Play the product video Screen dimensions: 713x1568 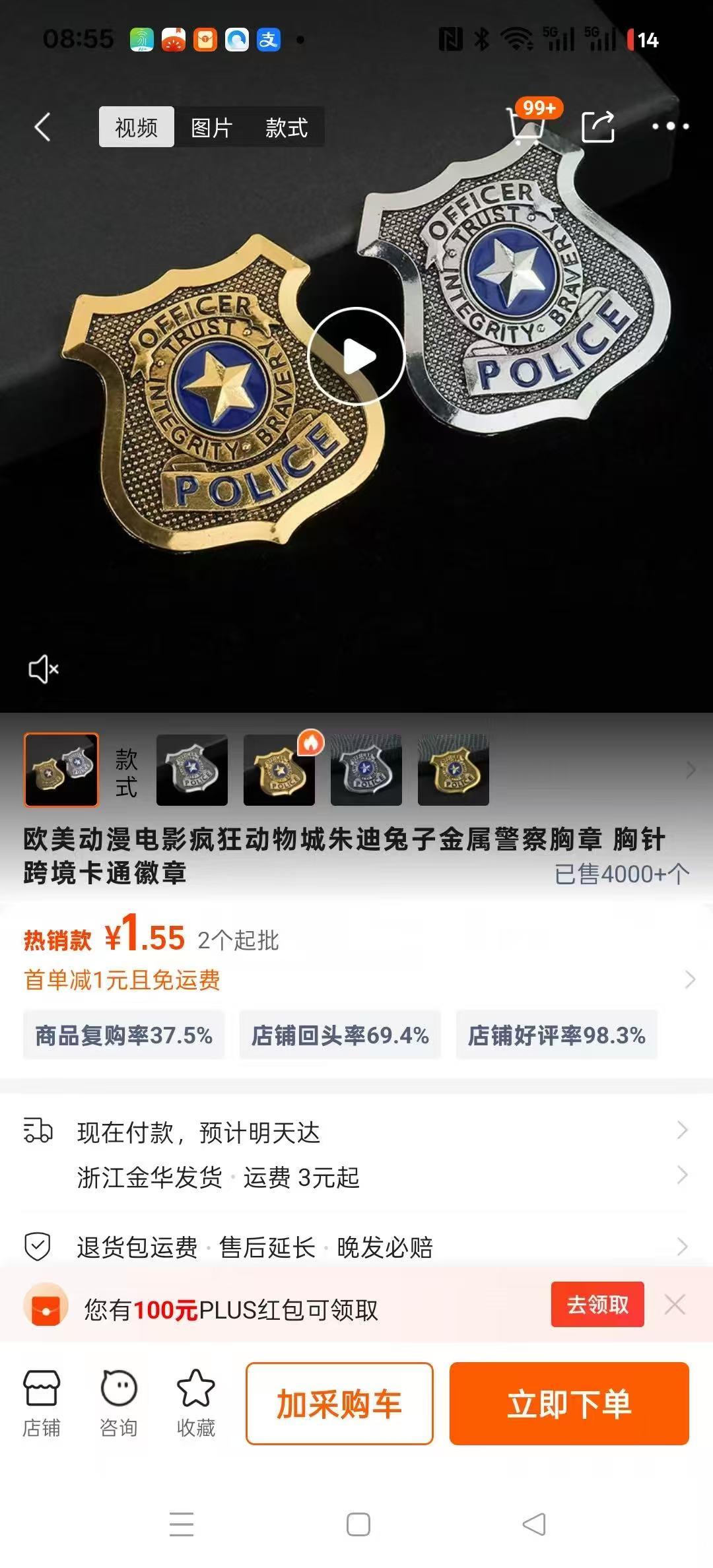click(x=356, y=356)
